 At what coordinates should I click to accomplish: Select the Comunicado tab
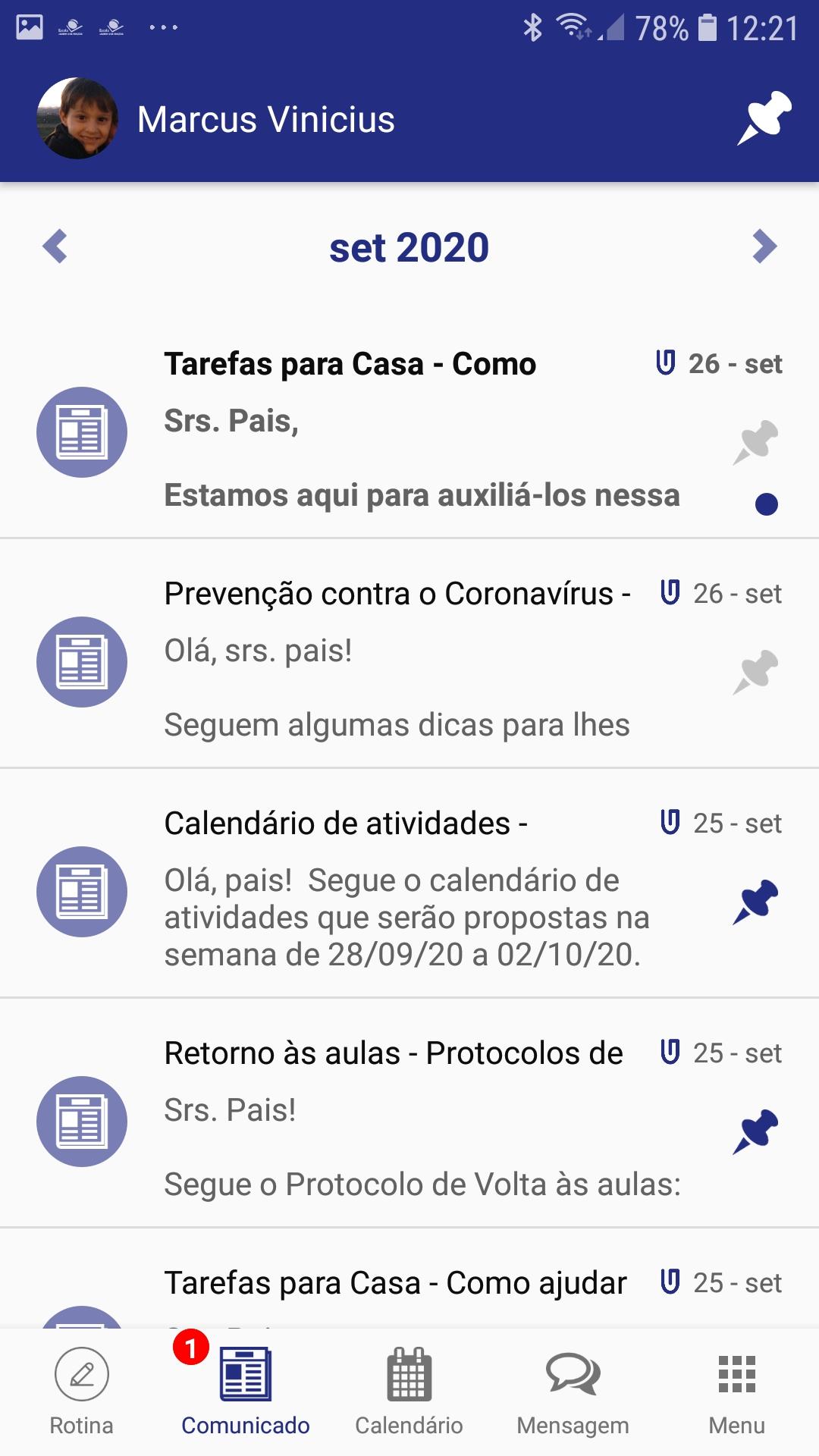(x=246, y=1392)
